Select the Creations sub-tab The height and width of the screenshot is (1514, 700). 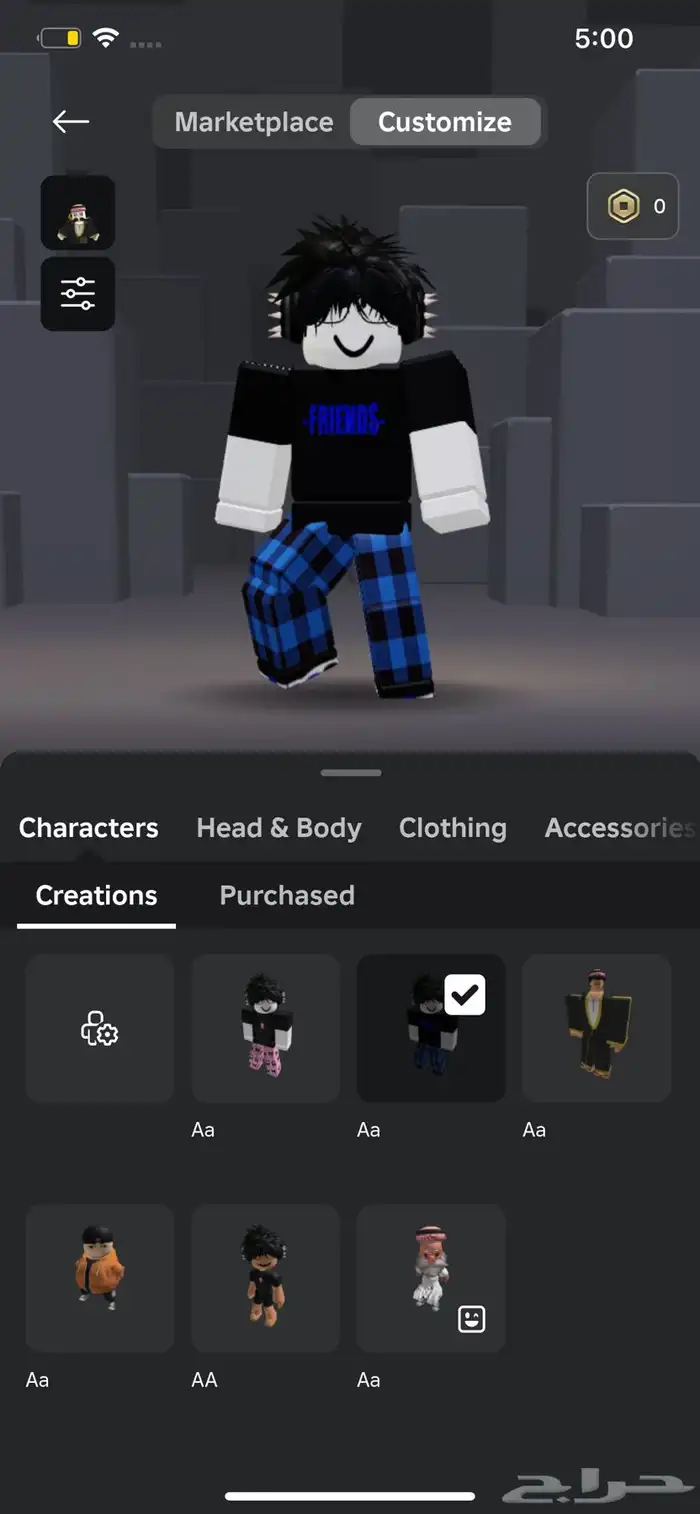96,895
